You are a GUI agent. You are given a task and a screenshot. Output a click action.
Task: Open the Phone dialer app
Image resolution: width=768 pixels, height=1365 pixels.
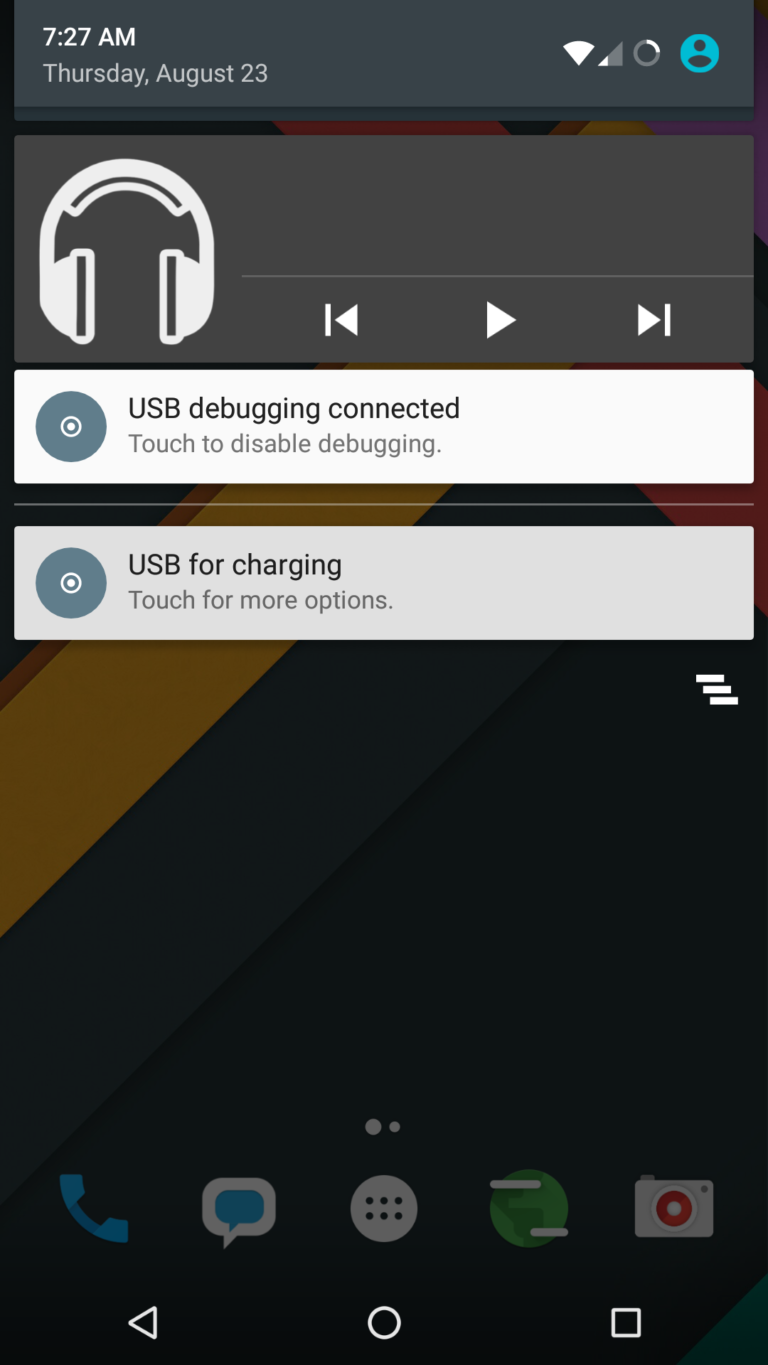click(x=94, y=1208)
